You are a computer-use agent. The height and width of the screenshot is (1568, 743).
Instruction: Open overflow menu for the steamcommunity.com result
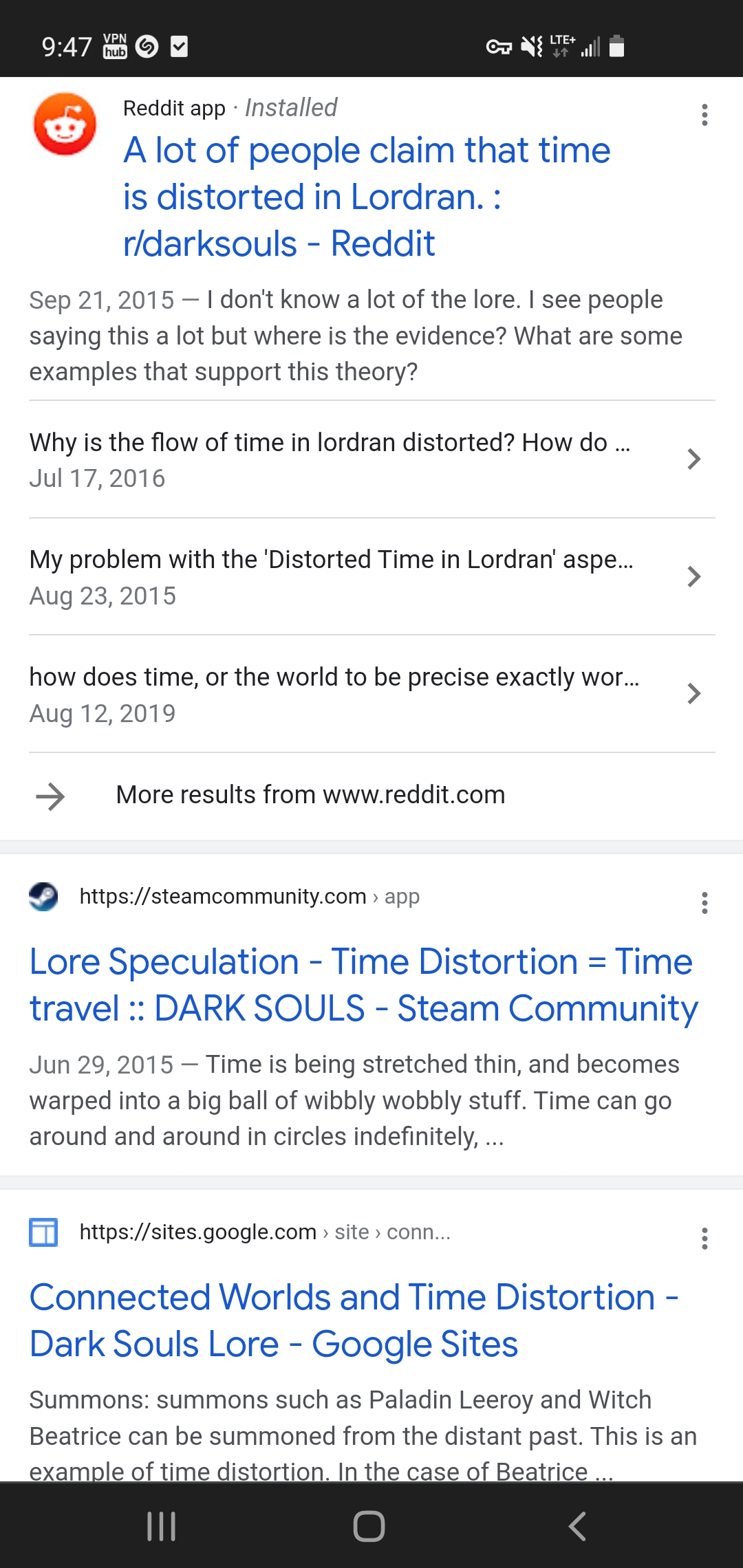point(704,903)
